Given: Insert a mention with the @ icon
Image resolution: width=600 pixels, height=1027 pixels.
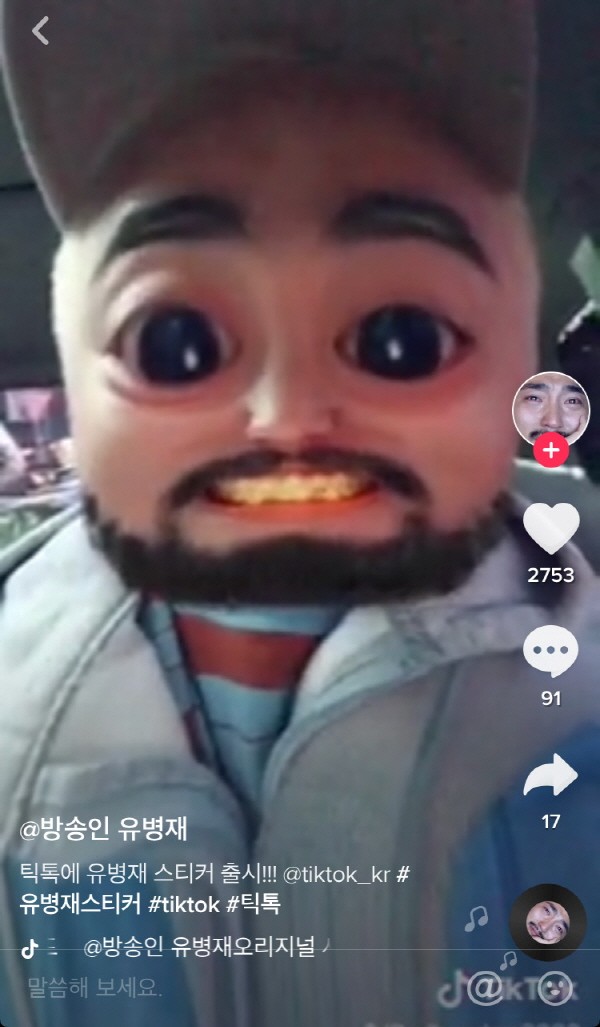Looking at the screenshot, I should 485,988.
